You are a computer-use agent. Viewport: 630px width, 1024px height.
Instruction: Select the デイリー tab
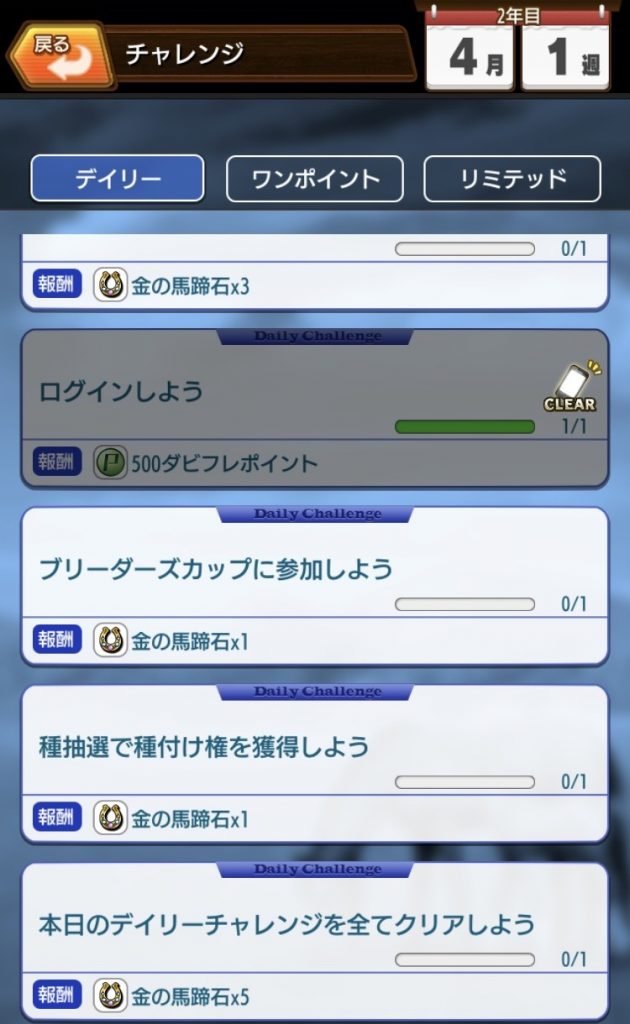click(x=117, y=179)
